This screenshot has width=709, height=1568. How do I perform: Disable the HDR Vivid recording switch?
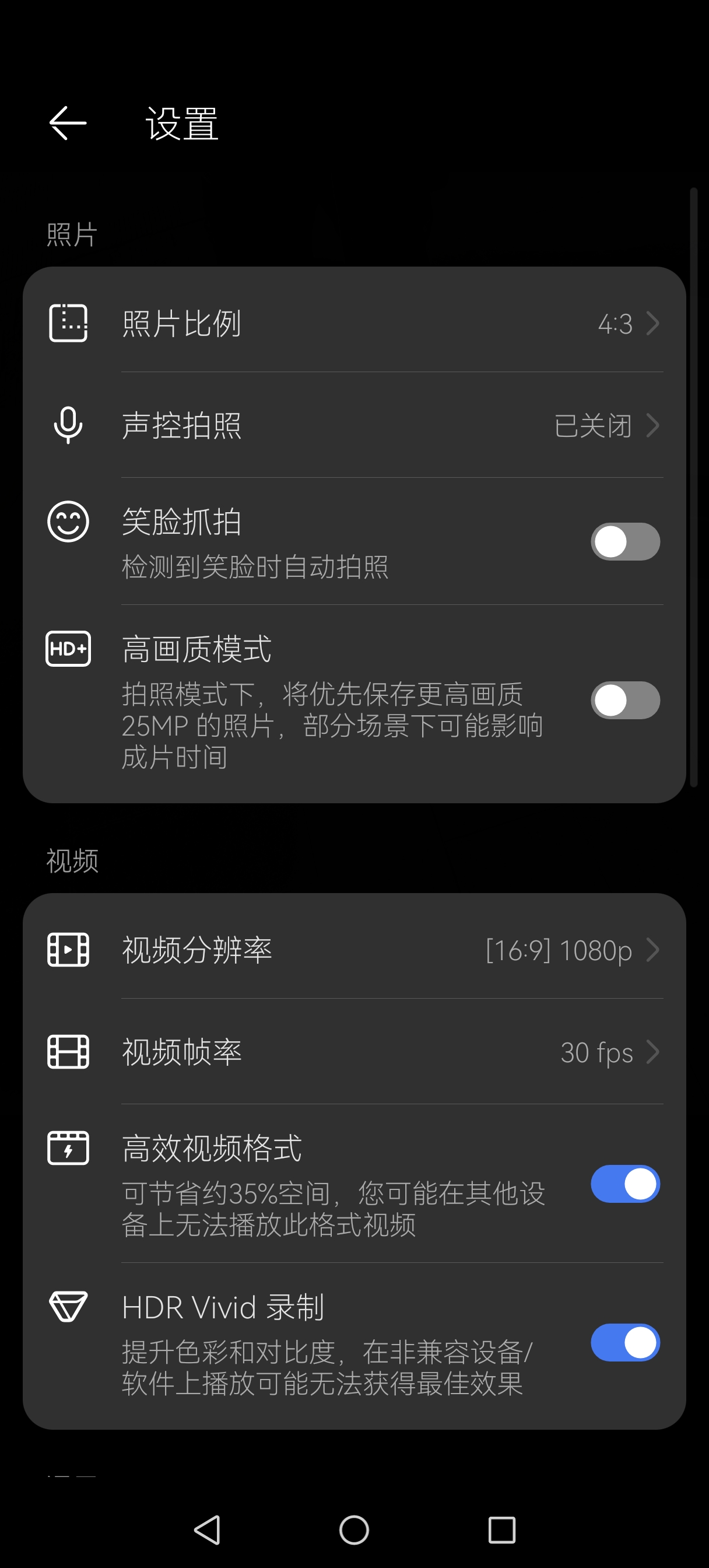[624, 1342]
